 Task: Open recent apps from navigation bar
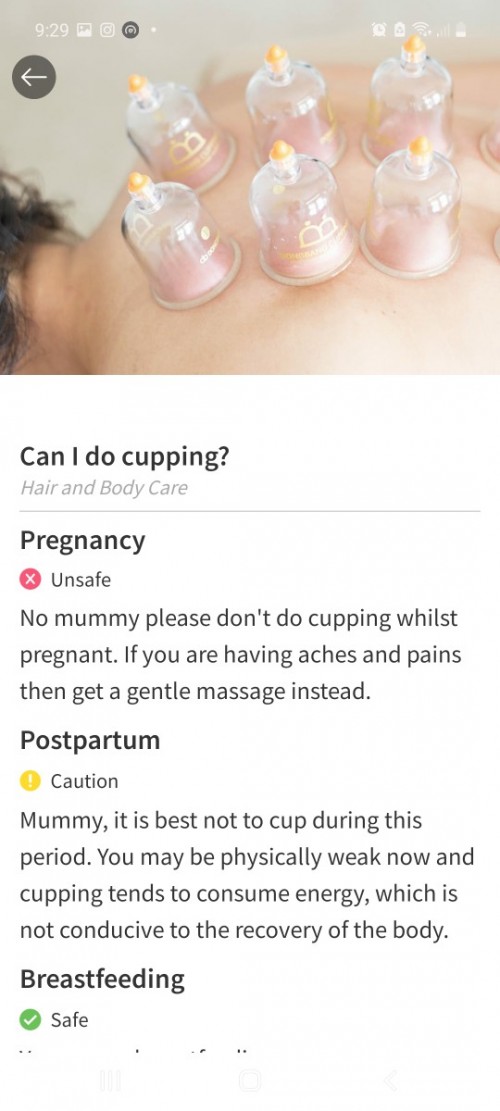(110, 1081)
